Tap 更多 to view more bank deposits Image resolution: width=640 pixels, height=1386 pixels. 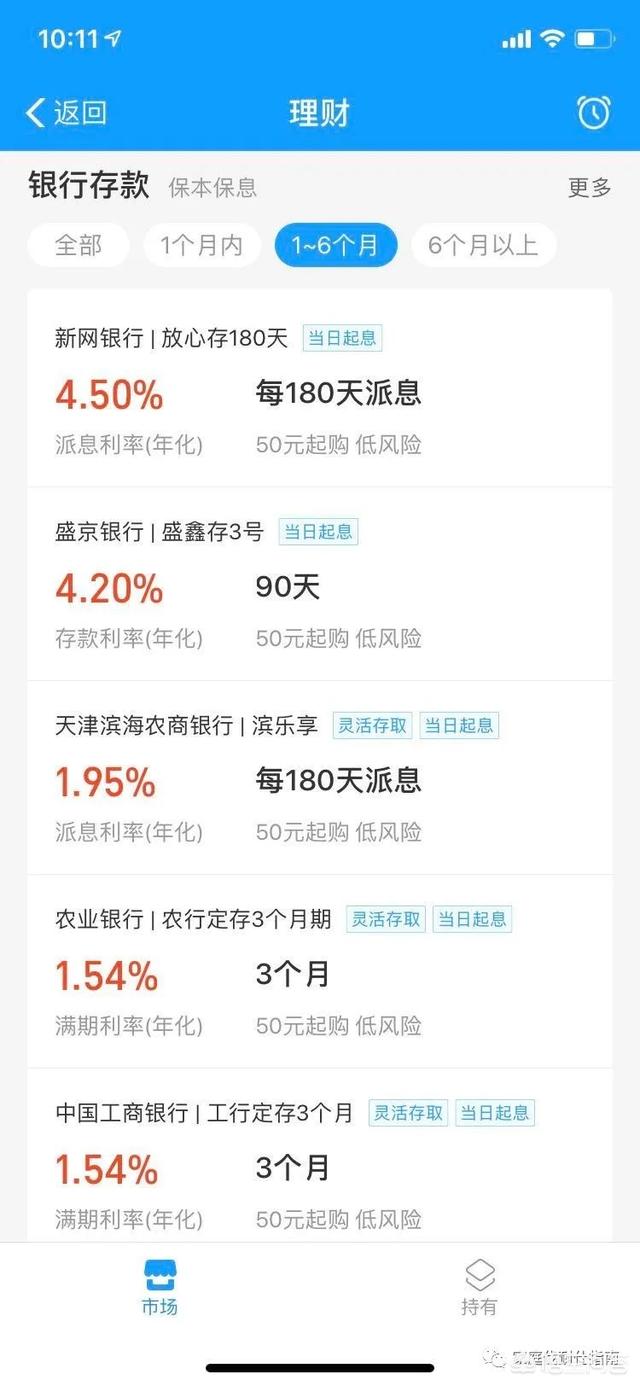click(589, 187)
